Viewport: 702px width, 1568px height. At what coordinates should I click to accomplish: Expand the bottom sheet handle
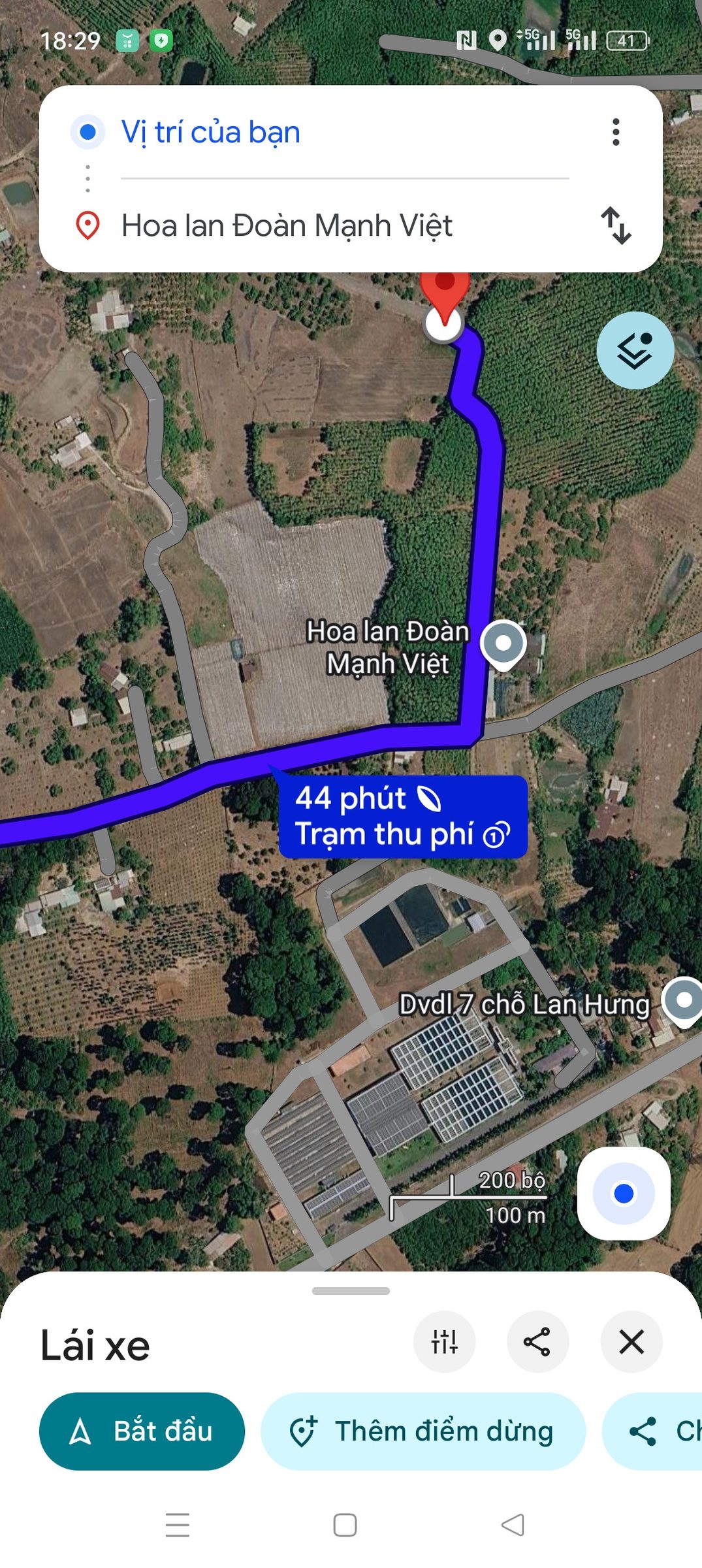[351, 1291]
